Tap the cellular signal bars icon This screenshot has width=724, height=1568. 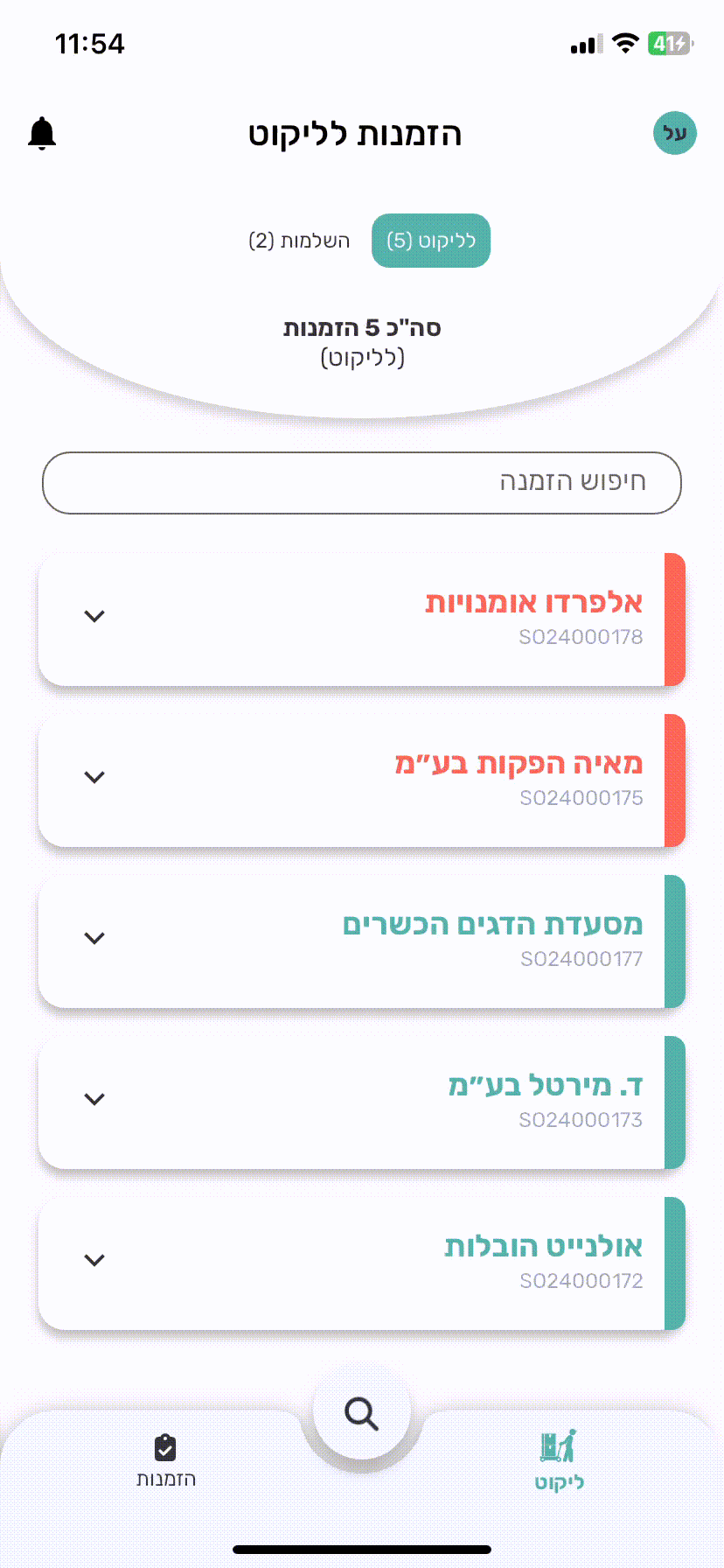[x=584, y=43]
